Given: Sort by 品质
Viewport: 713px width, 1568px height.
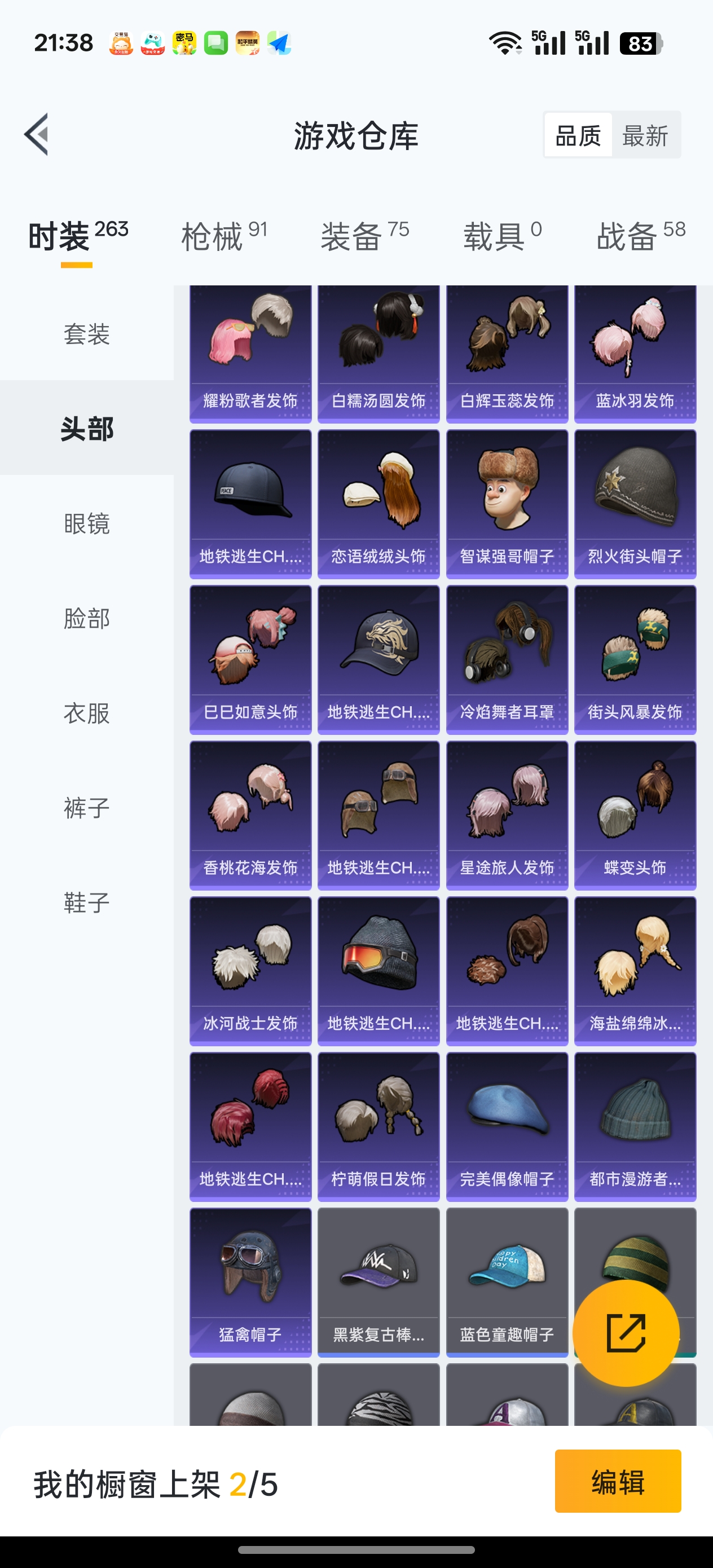Looking at the screenshot, I should coord(578,135).
